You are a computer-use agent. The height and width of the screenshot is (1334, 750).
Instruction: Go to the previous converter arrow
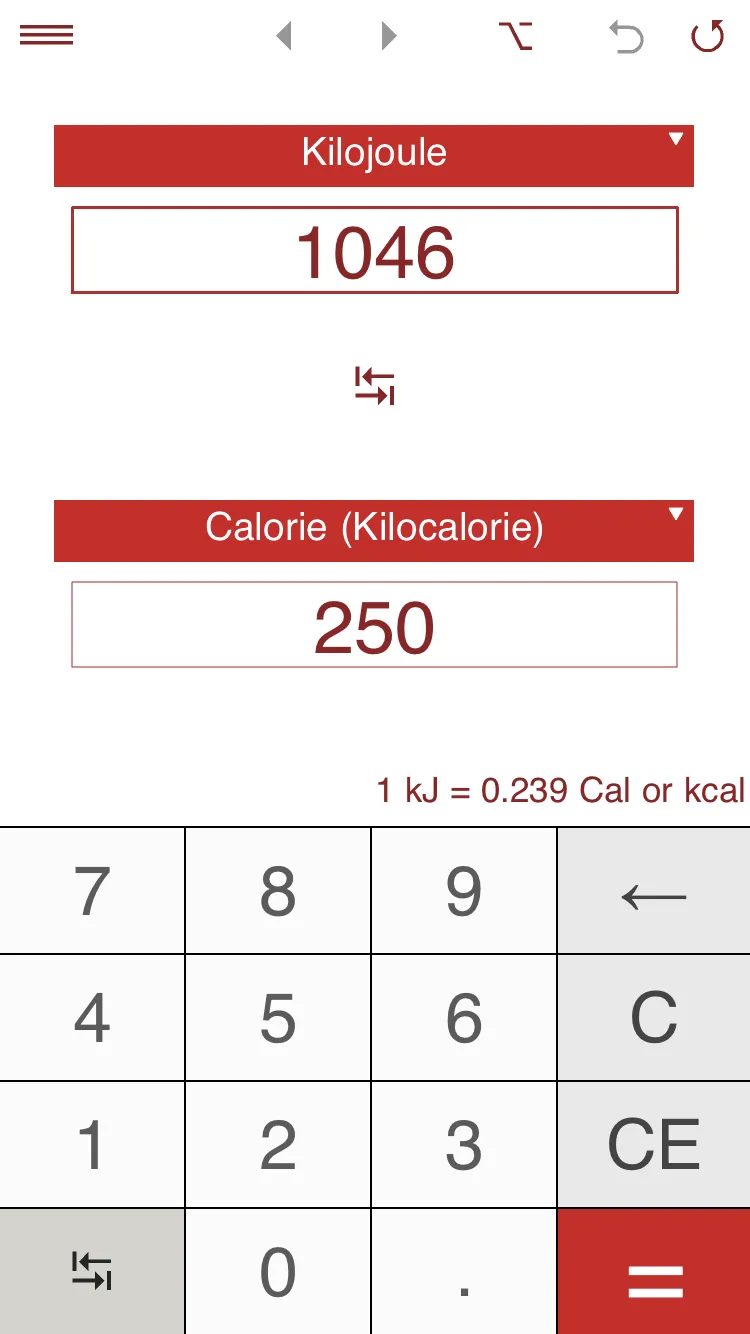pyautogui.click(x=284, y=37)
